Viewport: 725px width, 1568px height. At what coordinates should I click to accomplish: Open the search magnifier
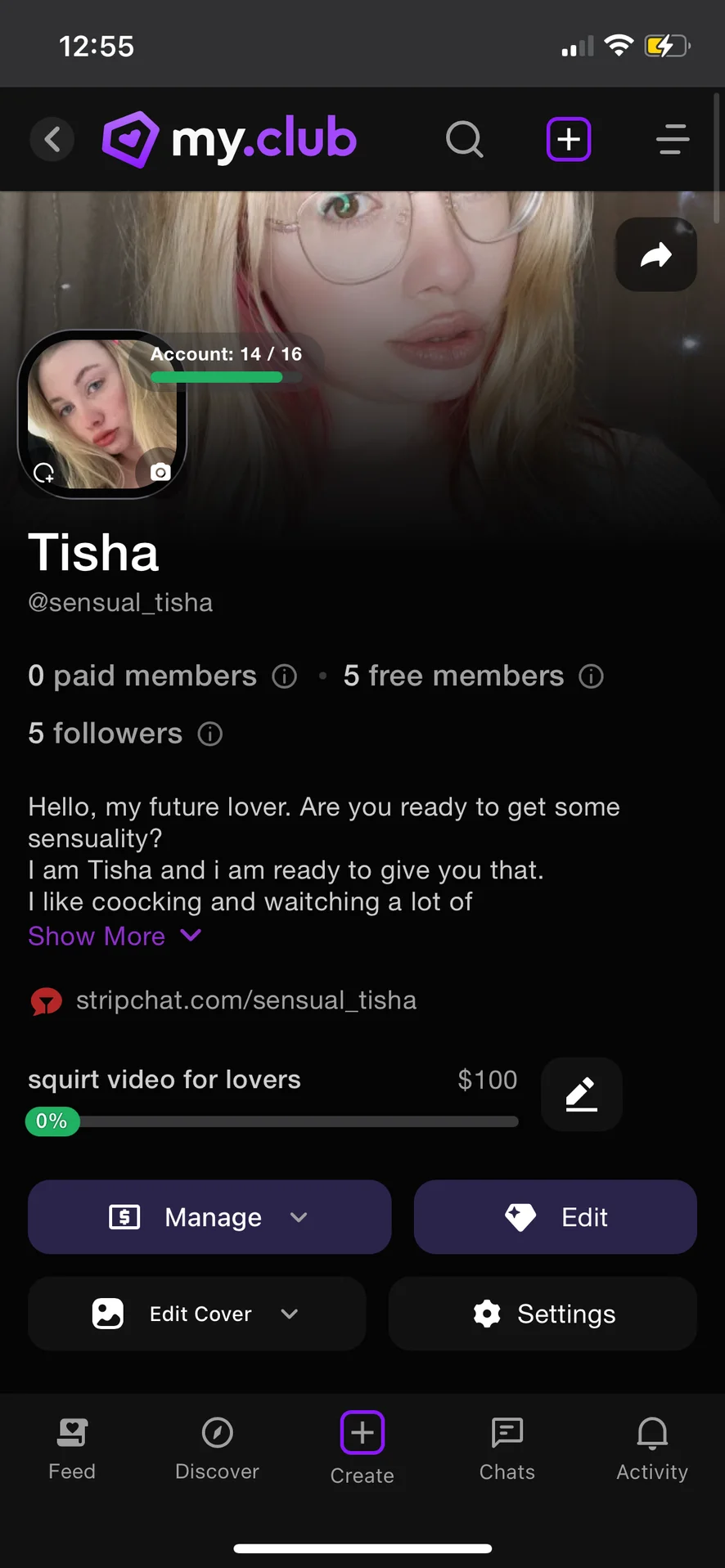[x=464, y=140]
